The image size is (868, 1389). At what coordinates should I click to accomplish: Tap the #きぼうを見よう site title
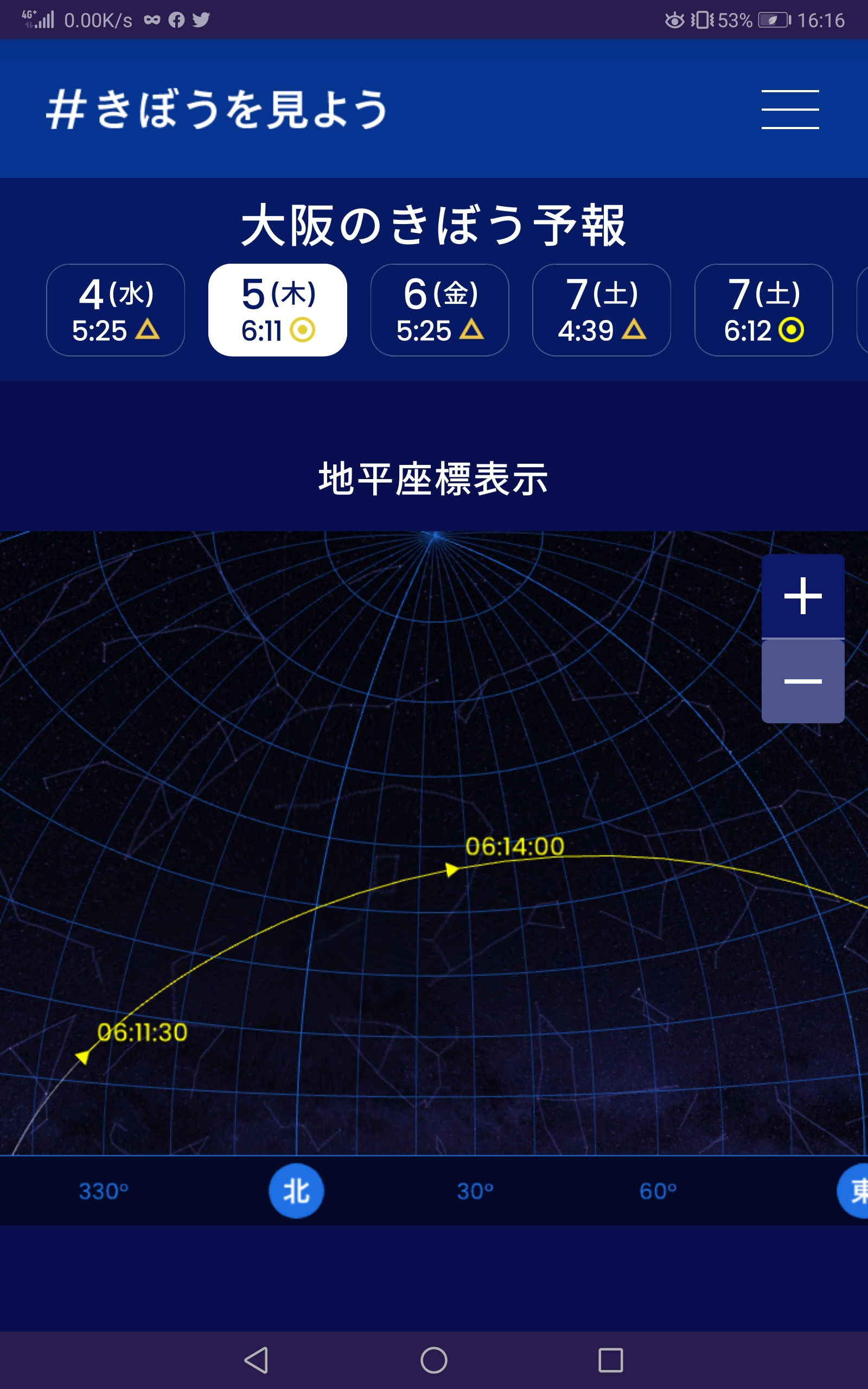point(217,109)
